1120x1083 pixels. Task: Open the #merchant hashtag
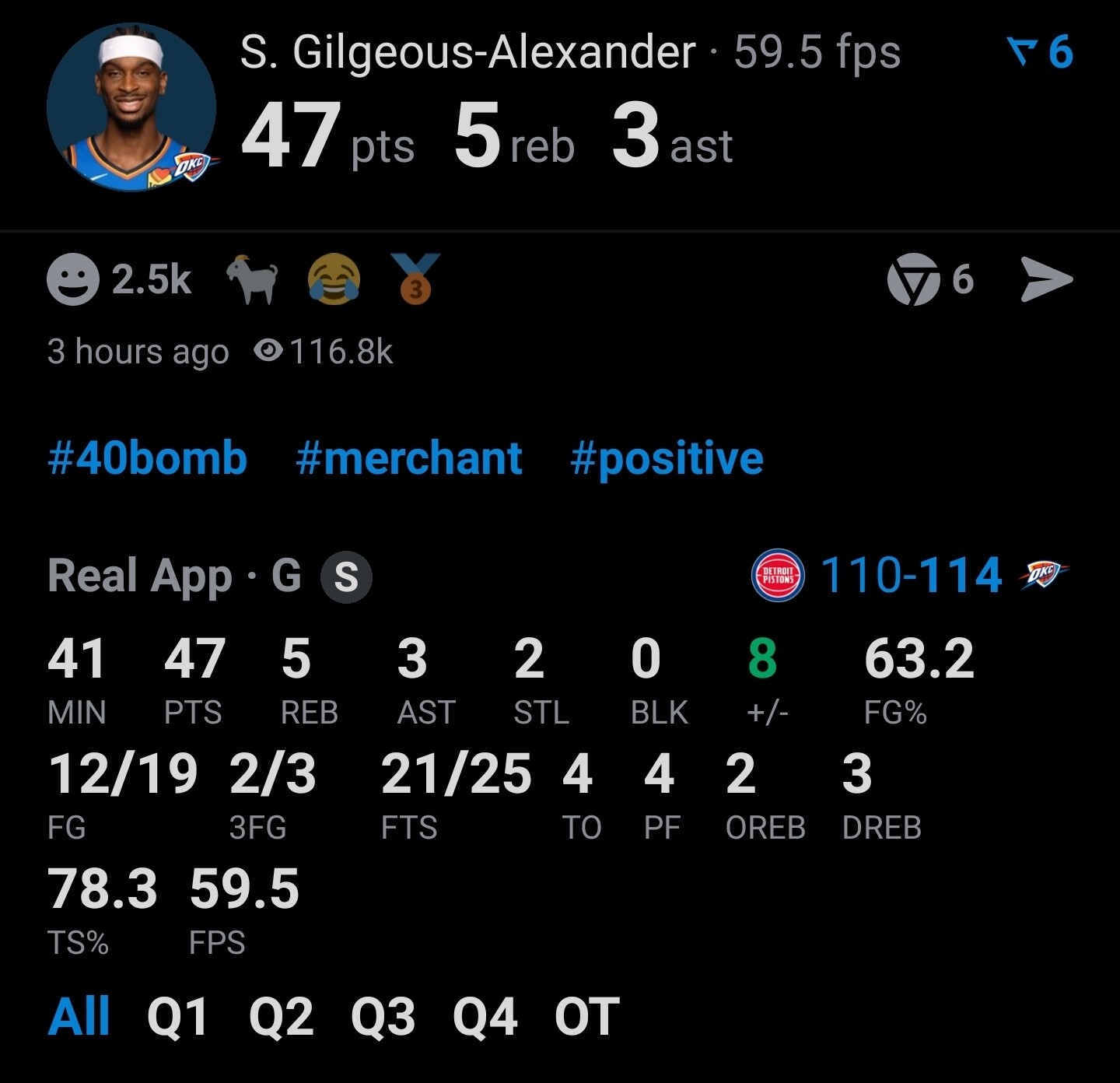pos(408,457)
